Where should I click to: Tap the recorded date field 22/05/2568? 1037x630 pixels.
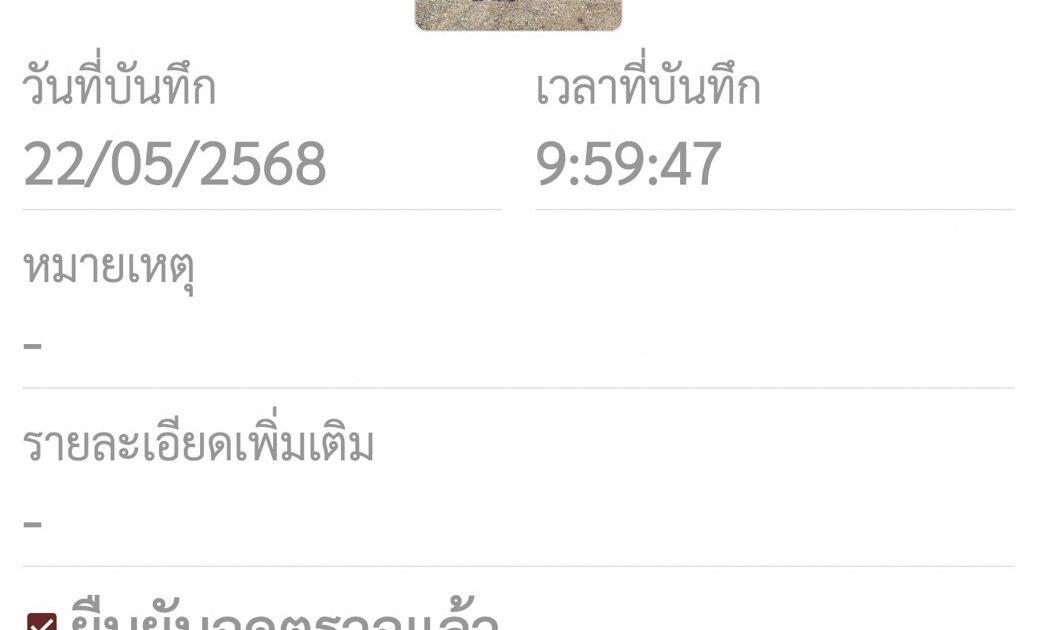tap(175, 165)
